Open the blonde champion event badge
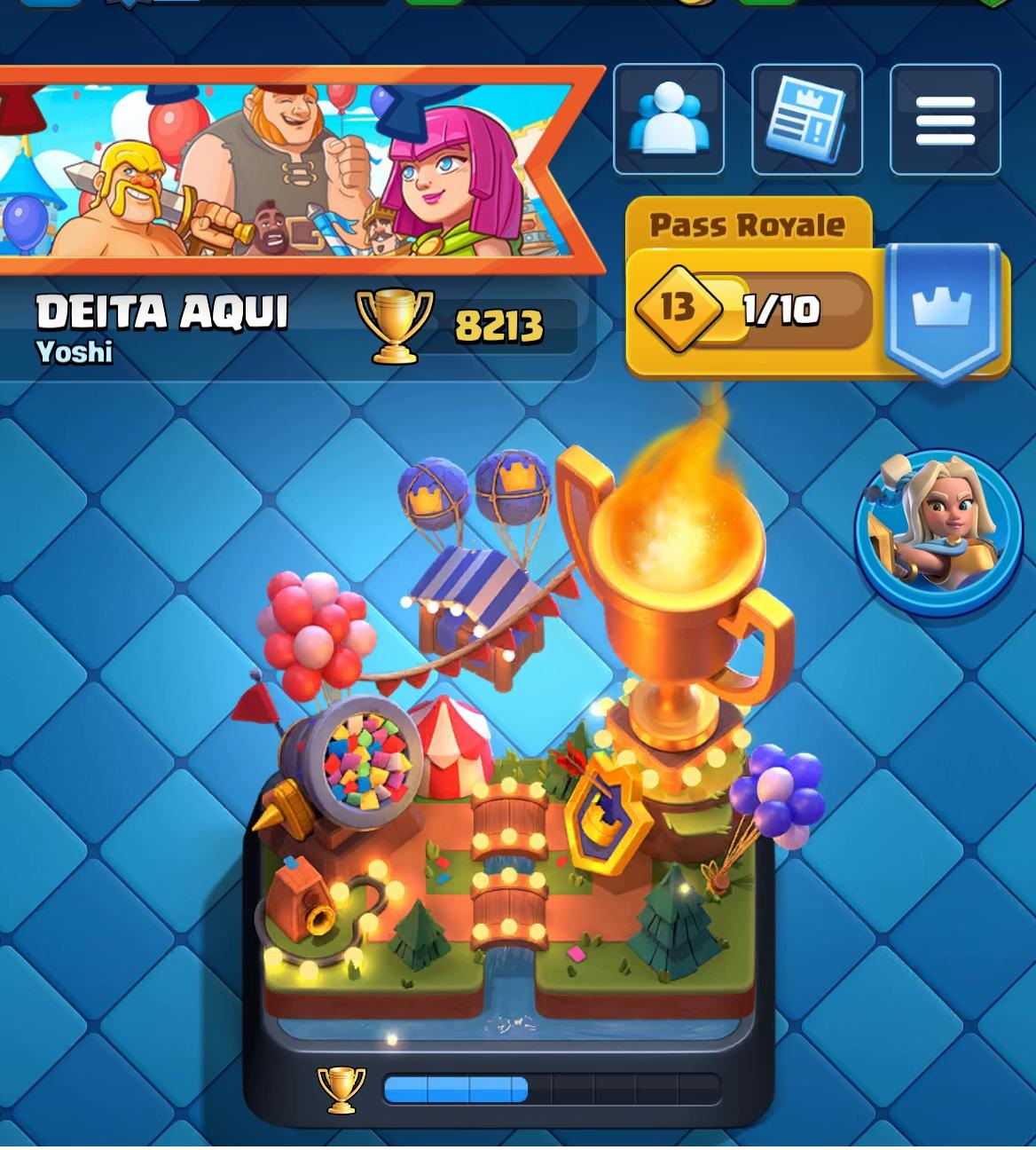This screenshot has height=1150, width=1036. click(938, 530)
